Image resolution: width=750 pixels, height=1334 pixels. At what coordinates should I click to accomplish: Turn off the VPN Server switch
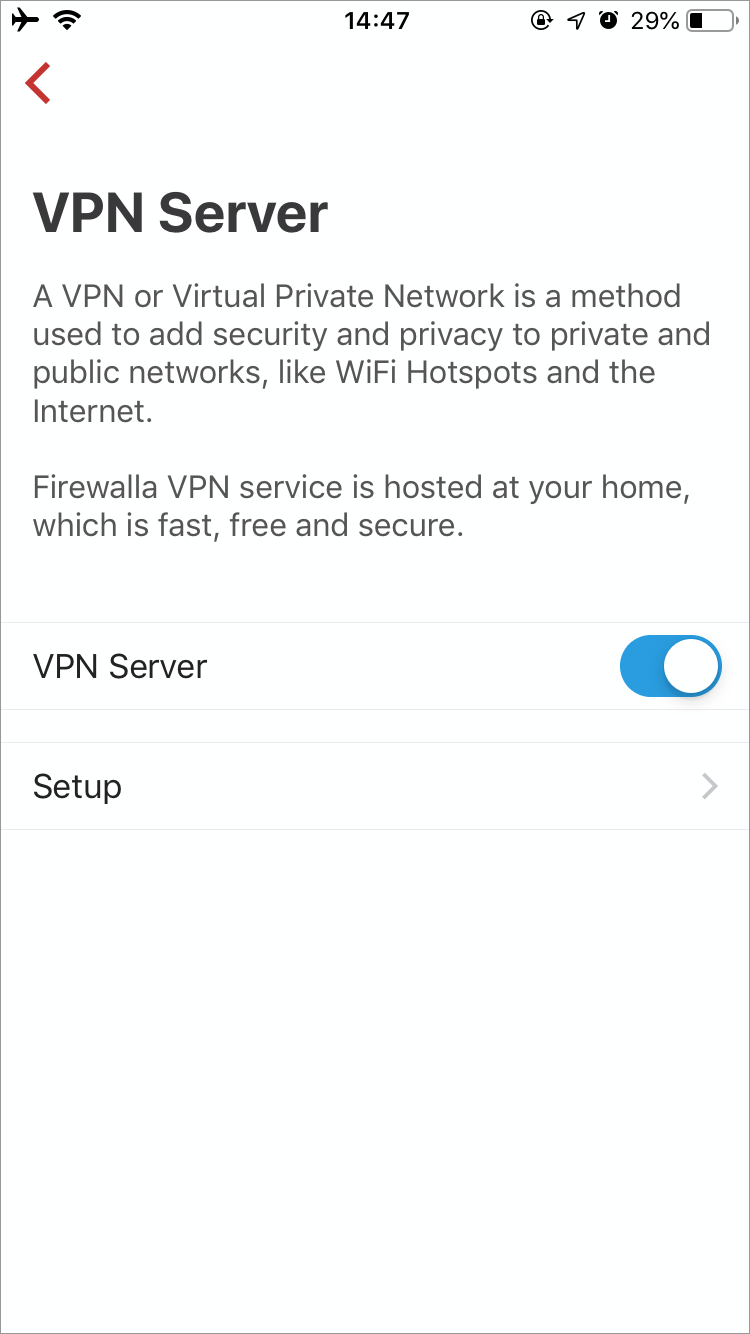[670, 666]
